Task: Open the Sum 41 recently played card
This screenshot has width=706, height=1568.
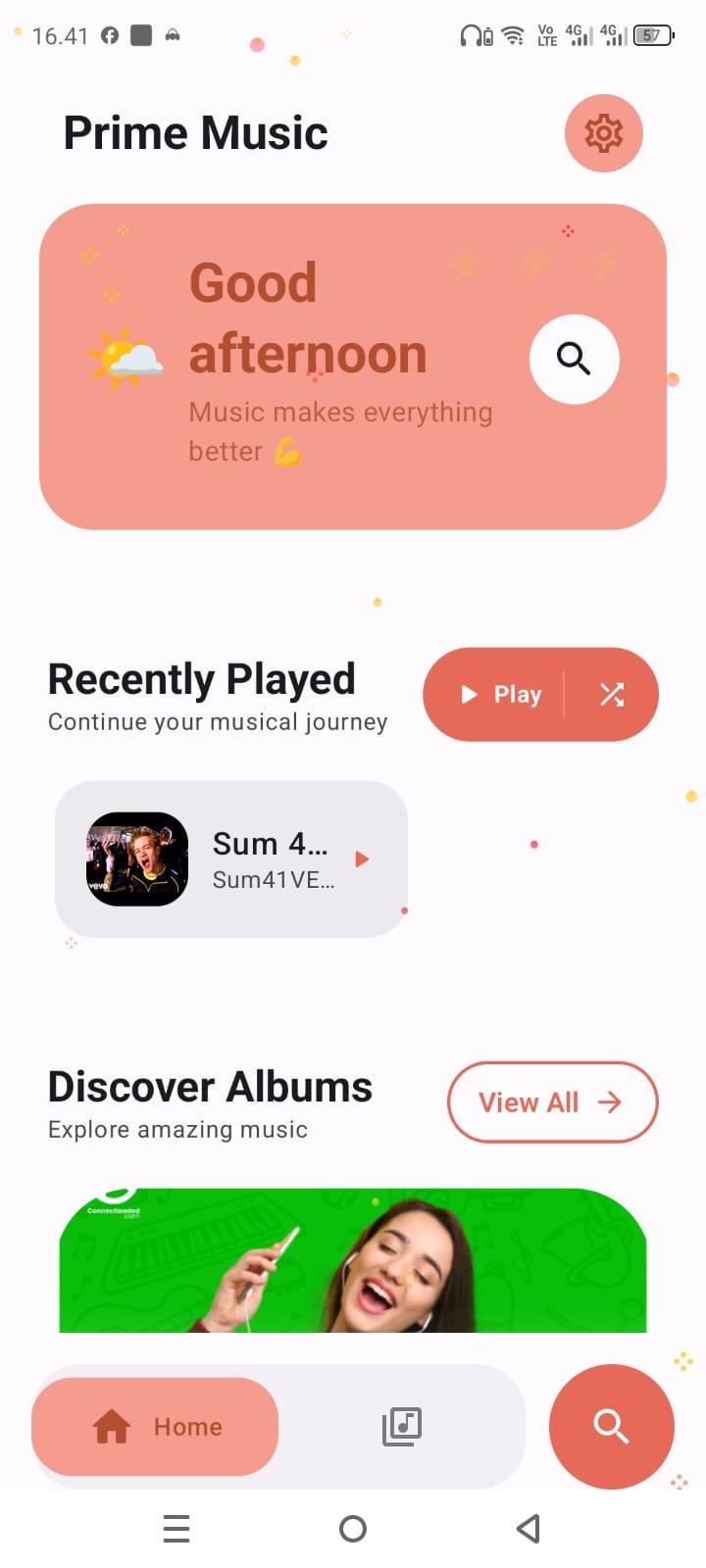Action: [x=231, y=858]
